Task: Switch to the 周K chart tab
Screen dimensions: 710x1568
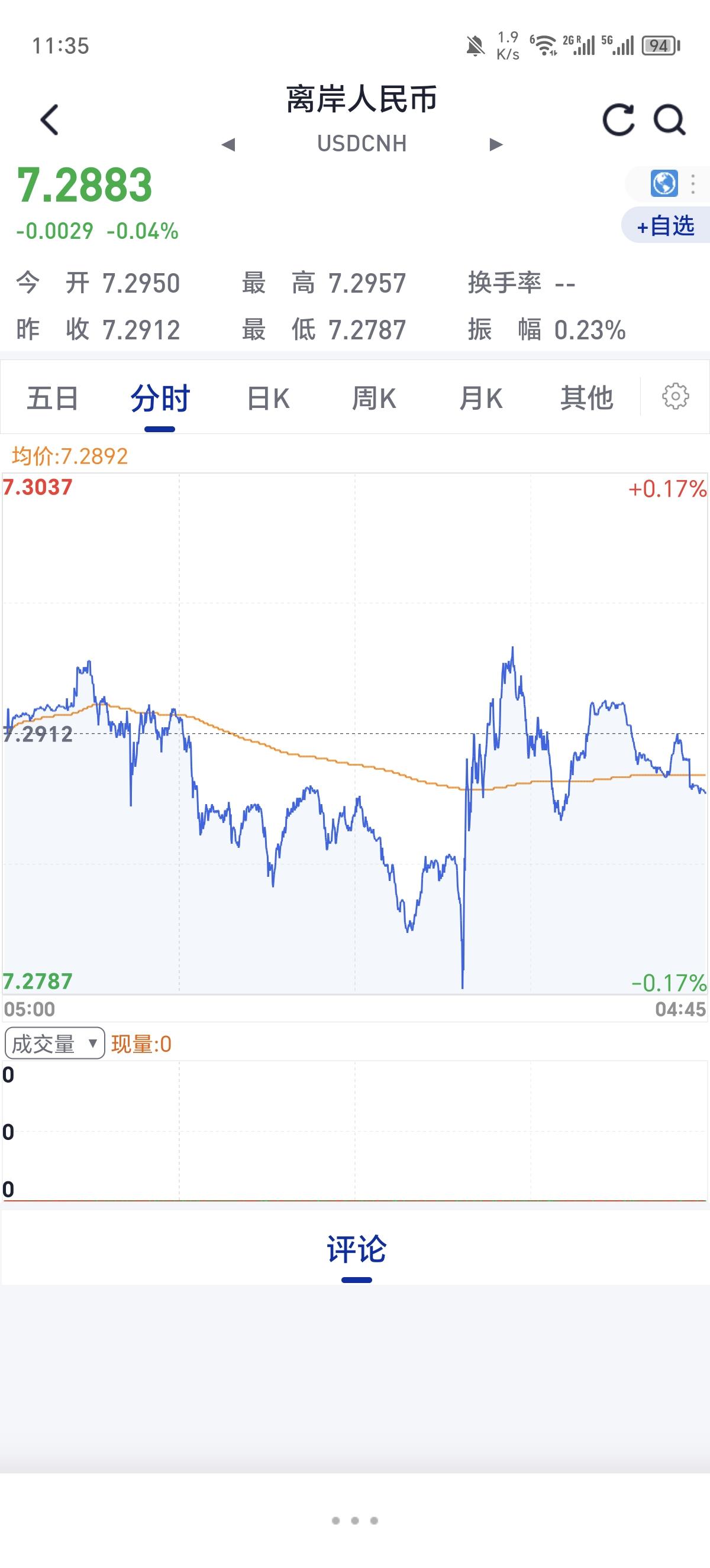Action: 374,398
